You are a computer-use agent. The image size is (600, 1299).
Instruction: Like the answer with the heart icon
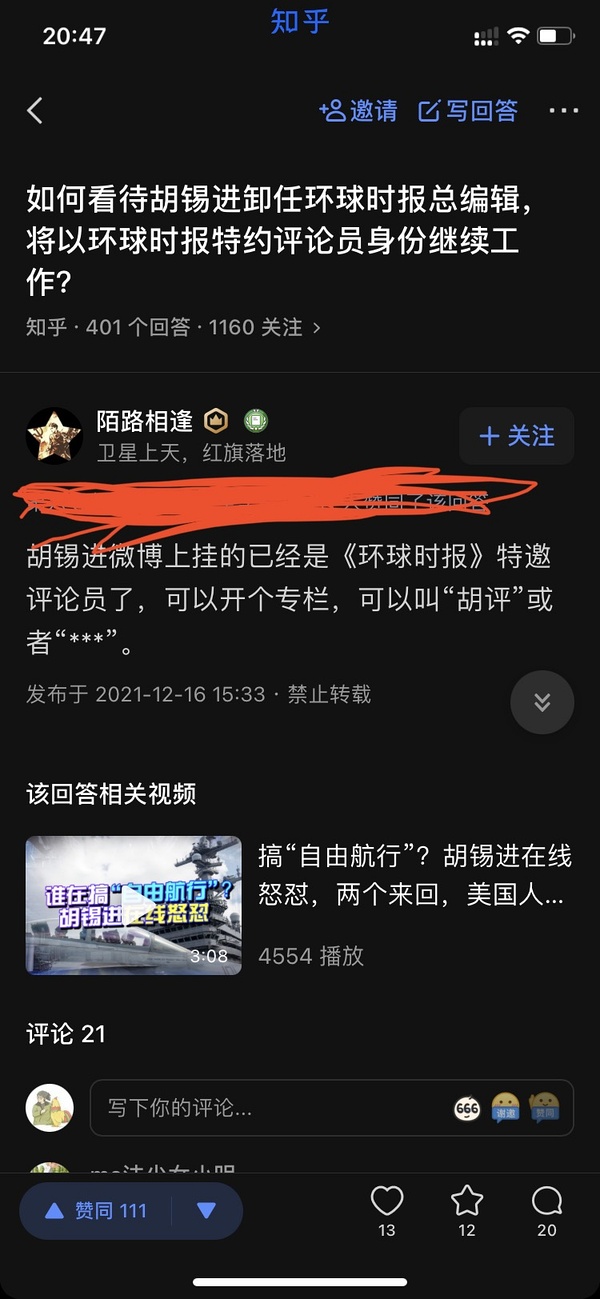point(387,1201)
